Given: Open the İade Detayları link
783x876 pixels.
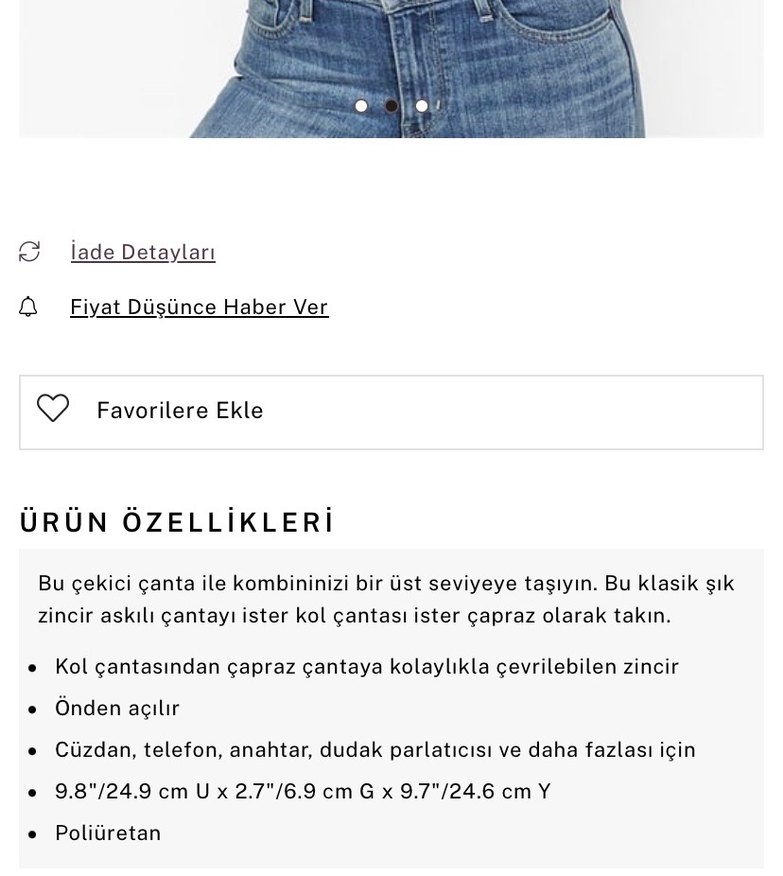Looking at the screenshot, I should click(x=142, y=252).
